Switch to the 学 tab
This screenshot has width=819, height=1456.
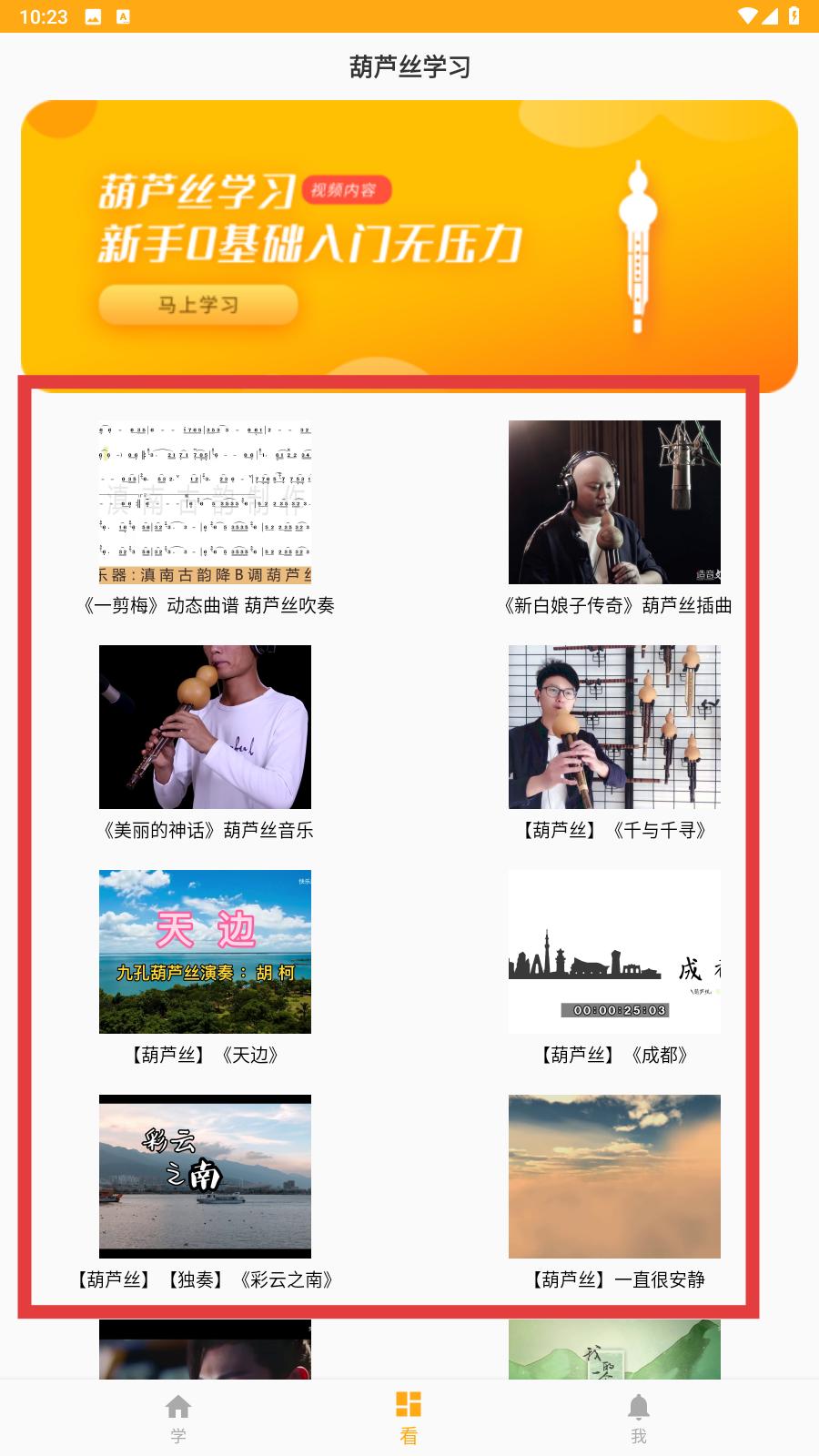point(178,1418)
